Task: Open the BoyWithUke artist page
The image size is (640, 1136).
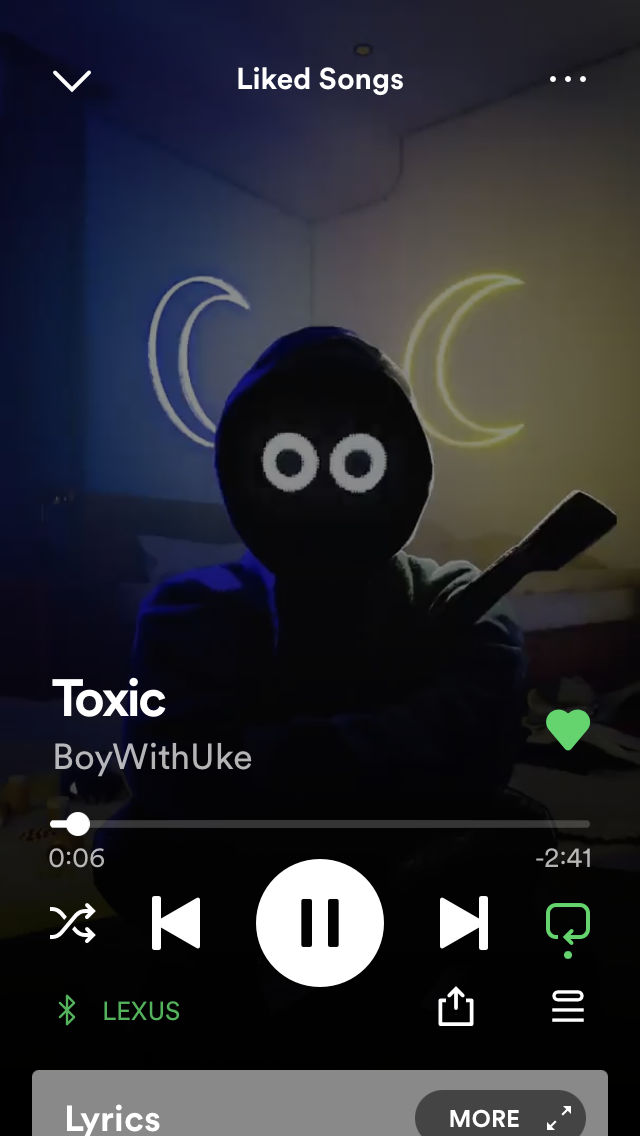Action: 152,757
